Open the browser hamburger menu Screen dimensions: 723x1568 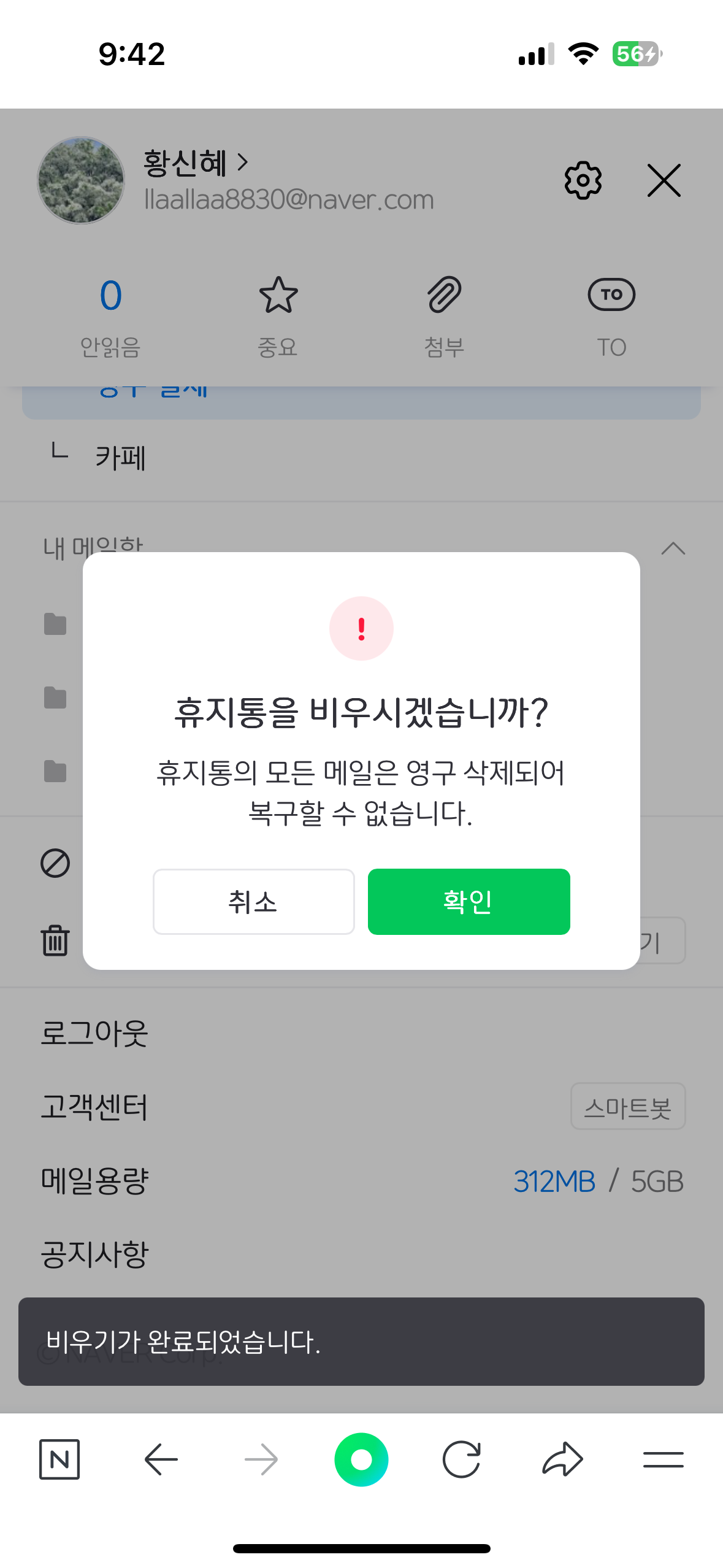tap(663, 1459)
